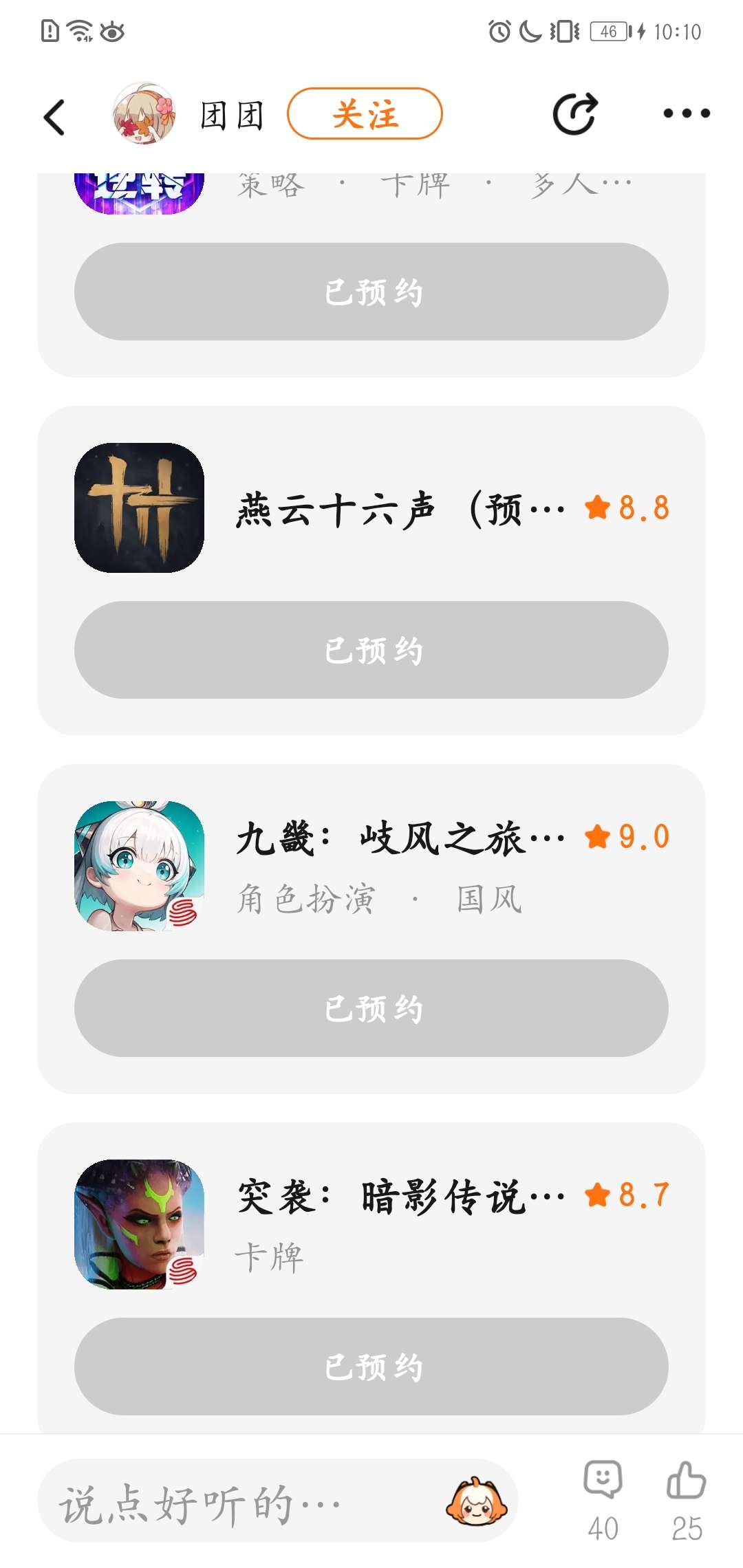Open the 九畿：岐风之旅 game card

click(371, 867)
